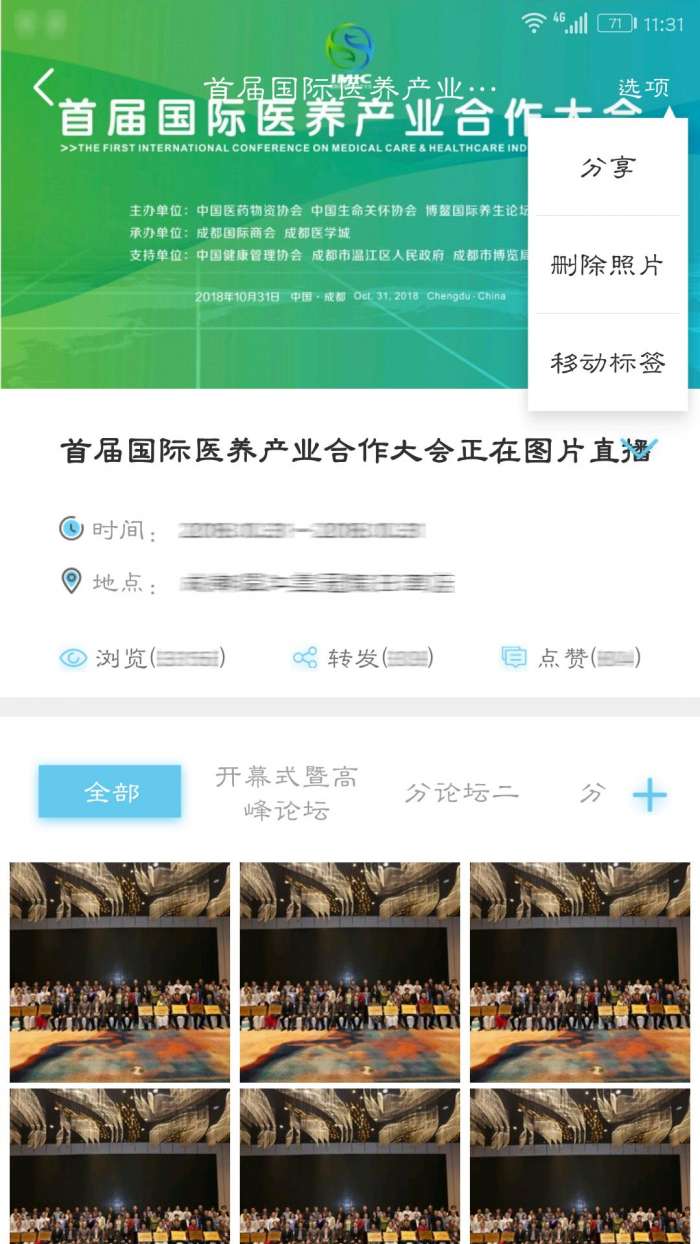Open the 开幕式暨高峰论坛 tab

click(286, 793)
